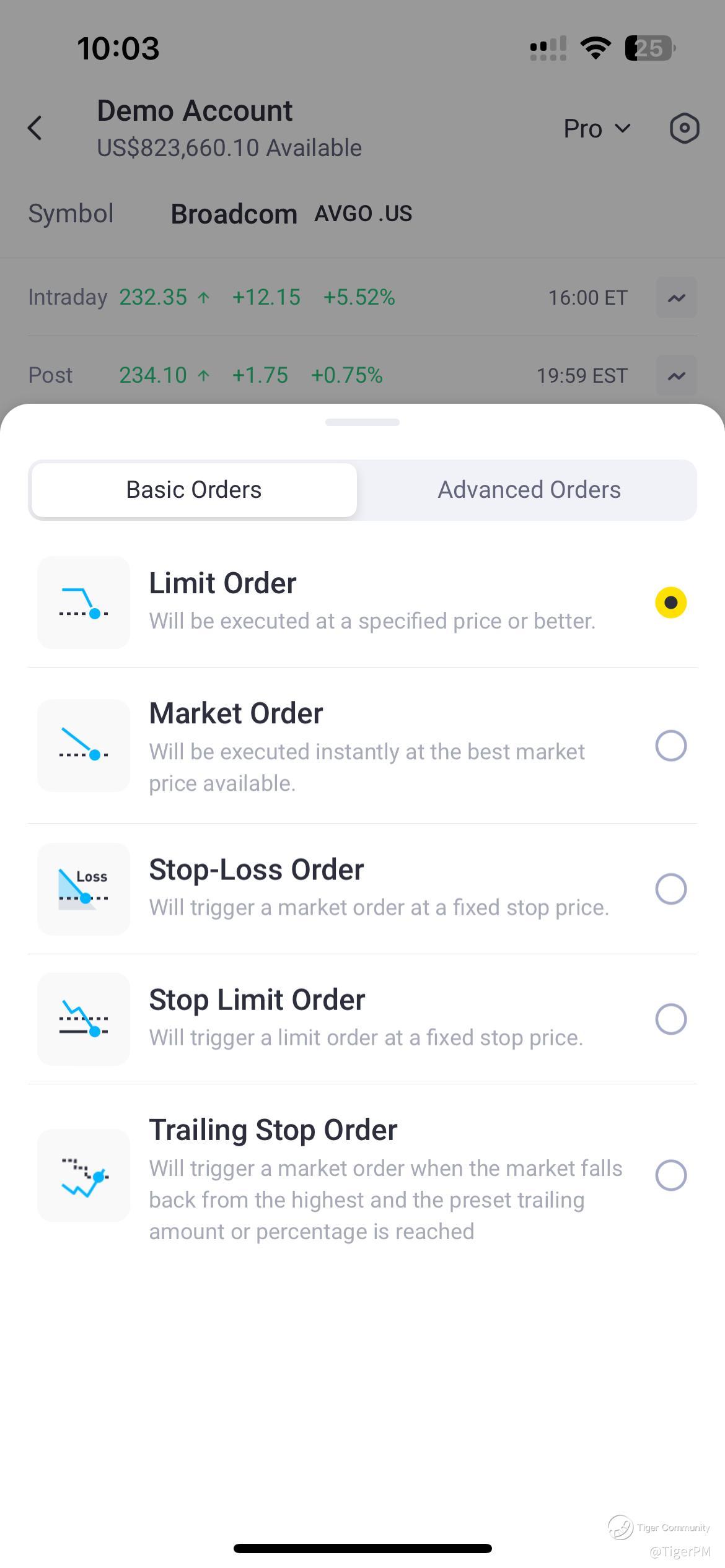Open the Intraday chart icon
Viewport: 725px width, 1568px height.
(677, 298)
